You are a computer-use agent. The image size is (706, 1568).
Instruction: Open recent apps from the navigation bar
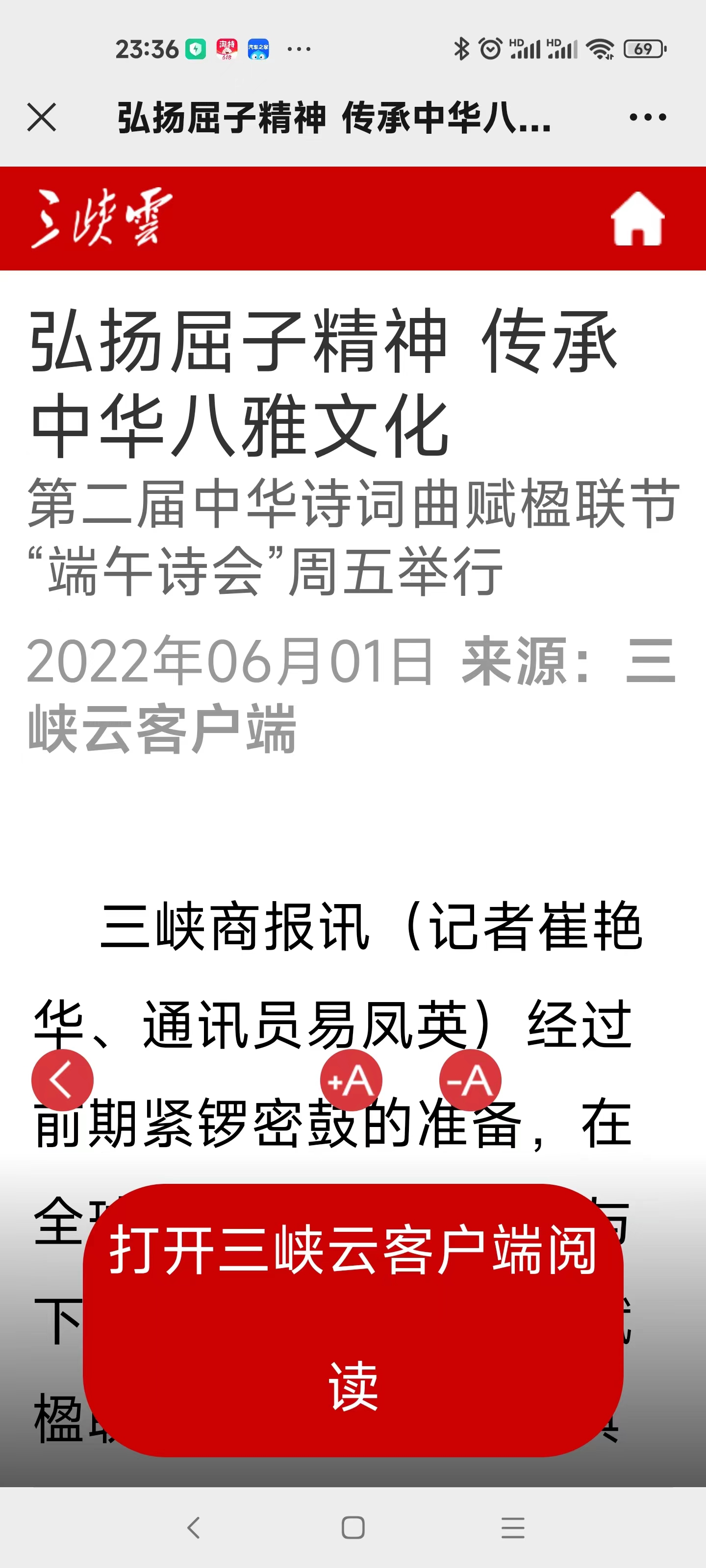(512, 1527)
